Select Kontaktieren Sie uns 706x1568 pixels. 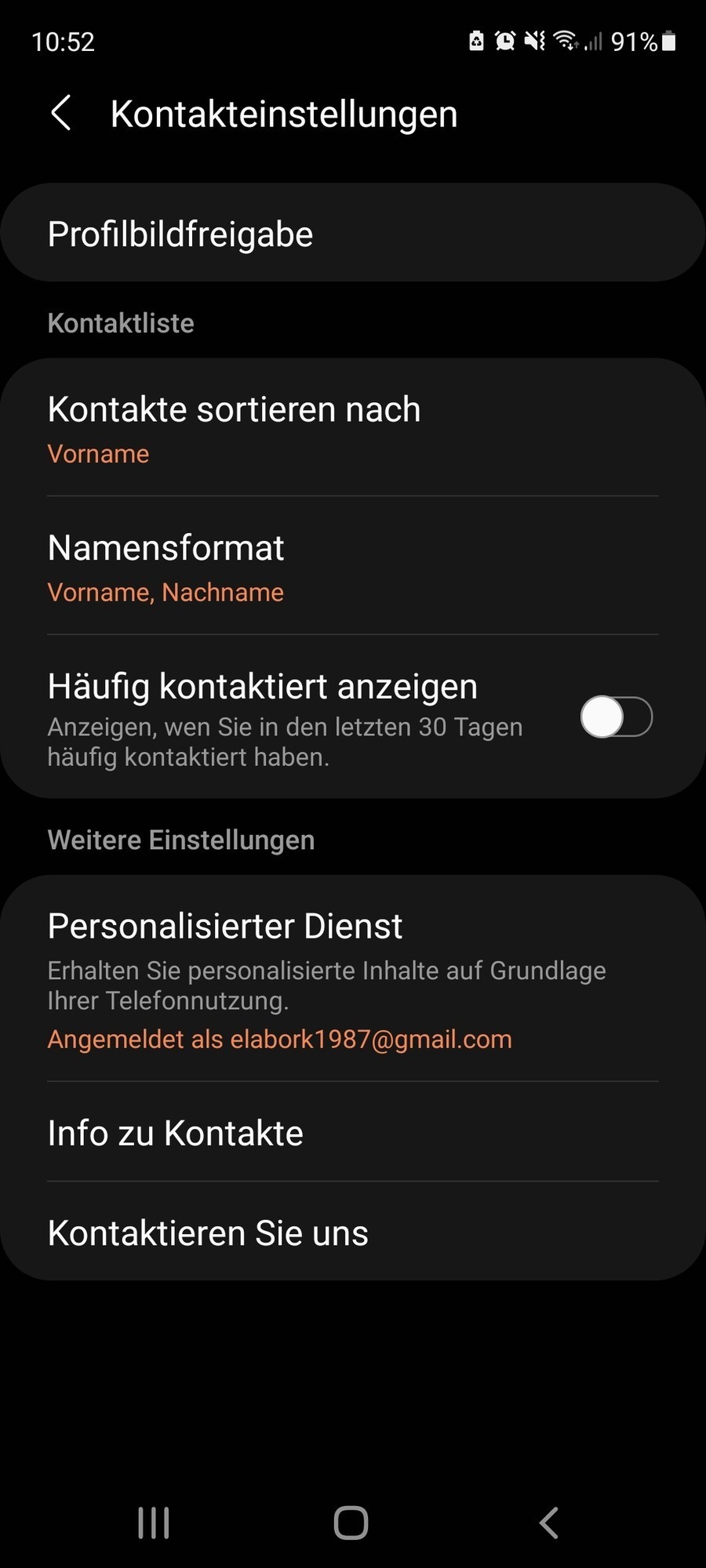click(353, 1232)
